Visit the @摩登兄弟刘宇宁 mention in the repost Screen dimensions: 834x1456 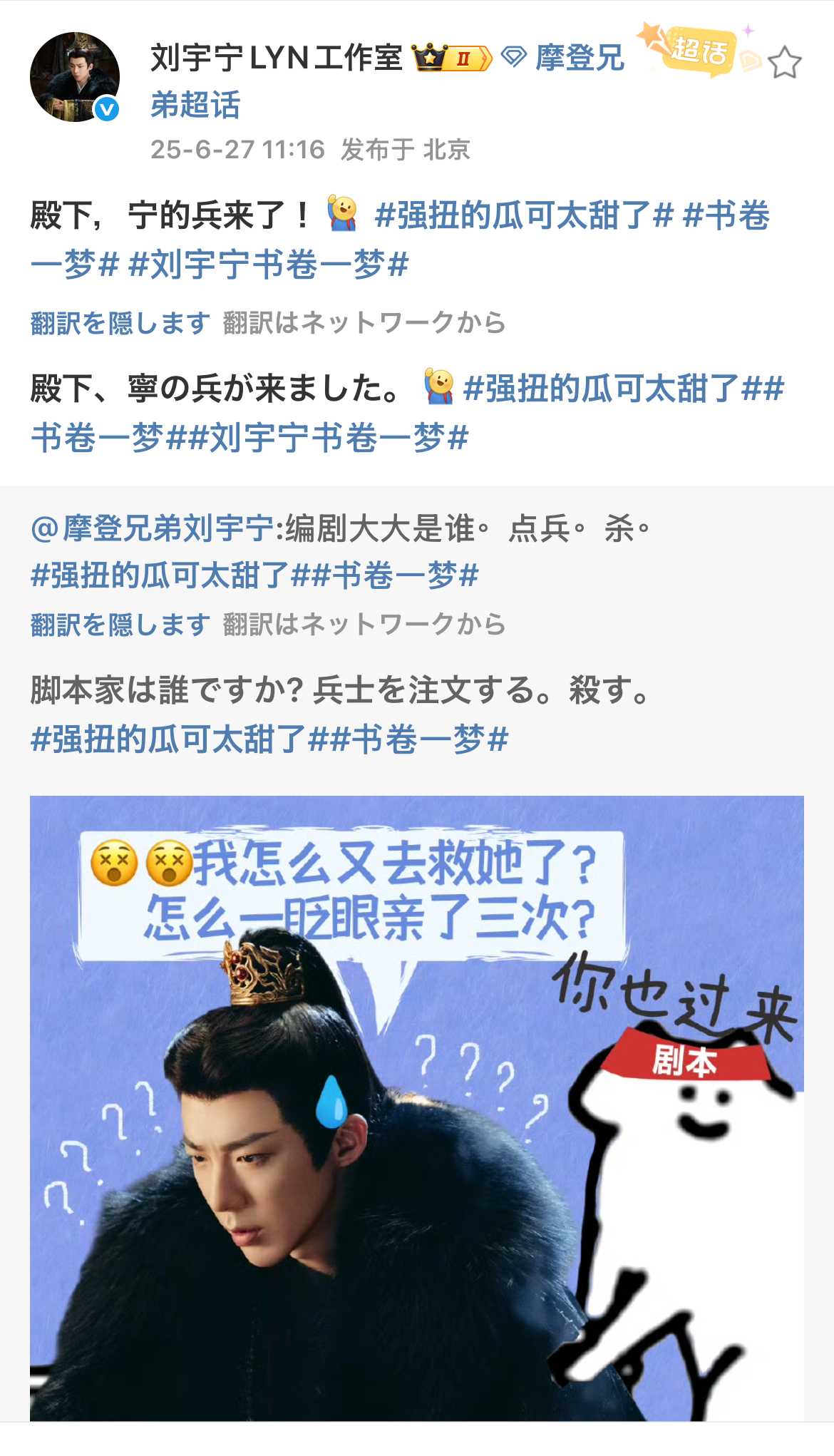coord(152,528)
